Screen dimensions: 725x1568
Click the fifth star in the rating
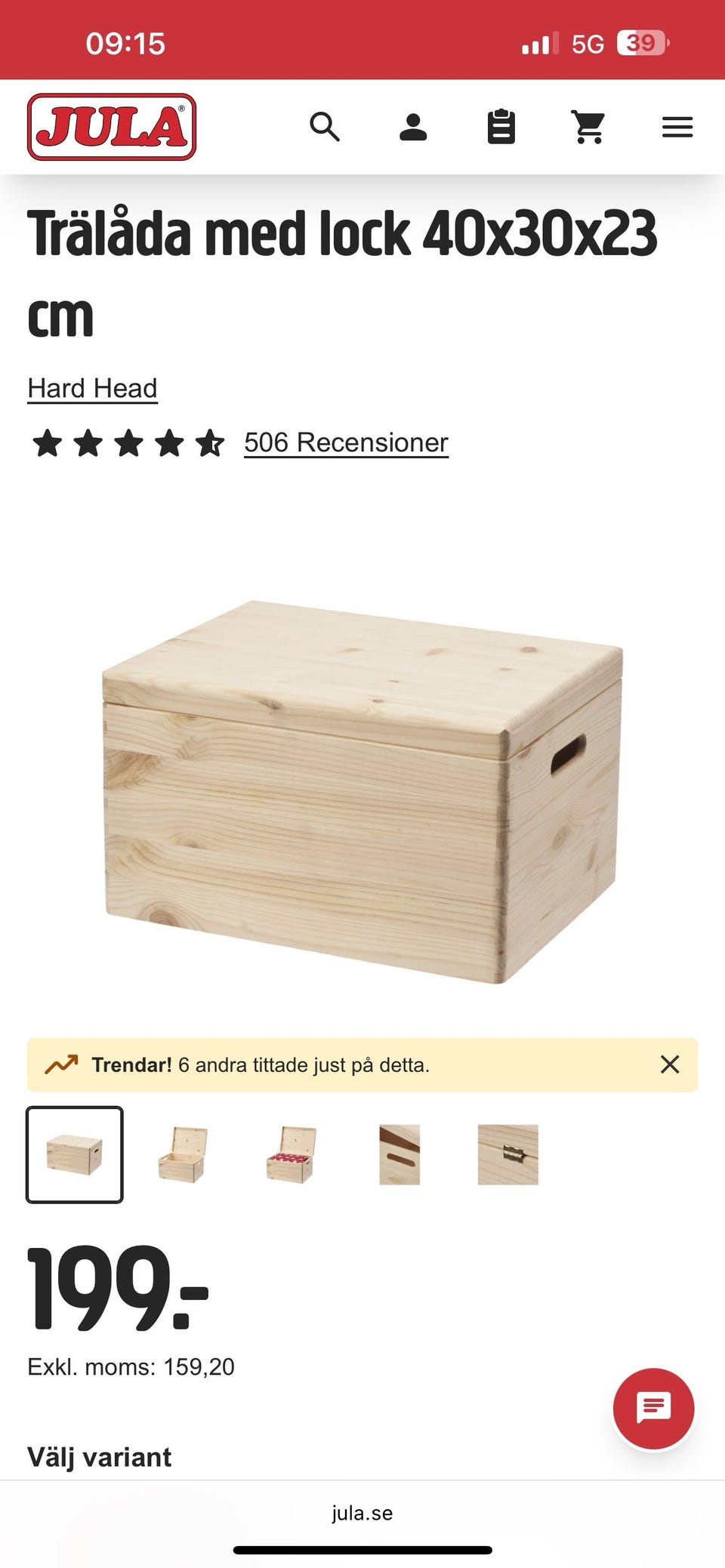208,443
